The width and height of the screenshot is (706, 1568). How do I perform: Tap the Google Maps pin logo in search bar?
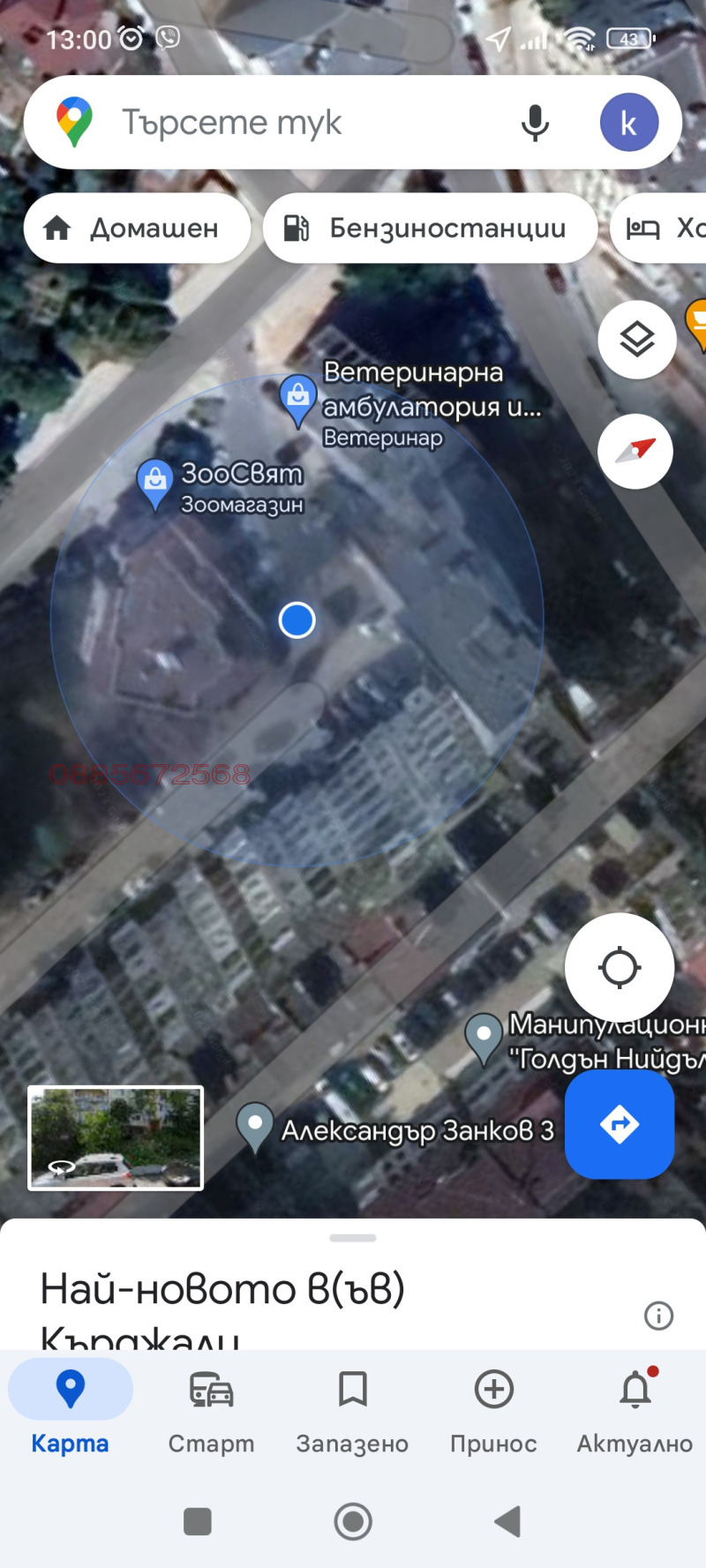75,121
